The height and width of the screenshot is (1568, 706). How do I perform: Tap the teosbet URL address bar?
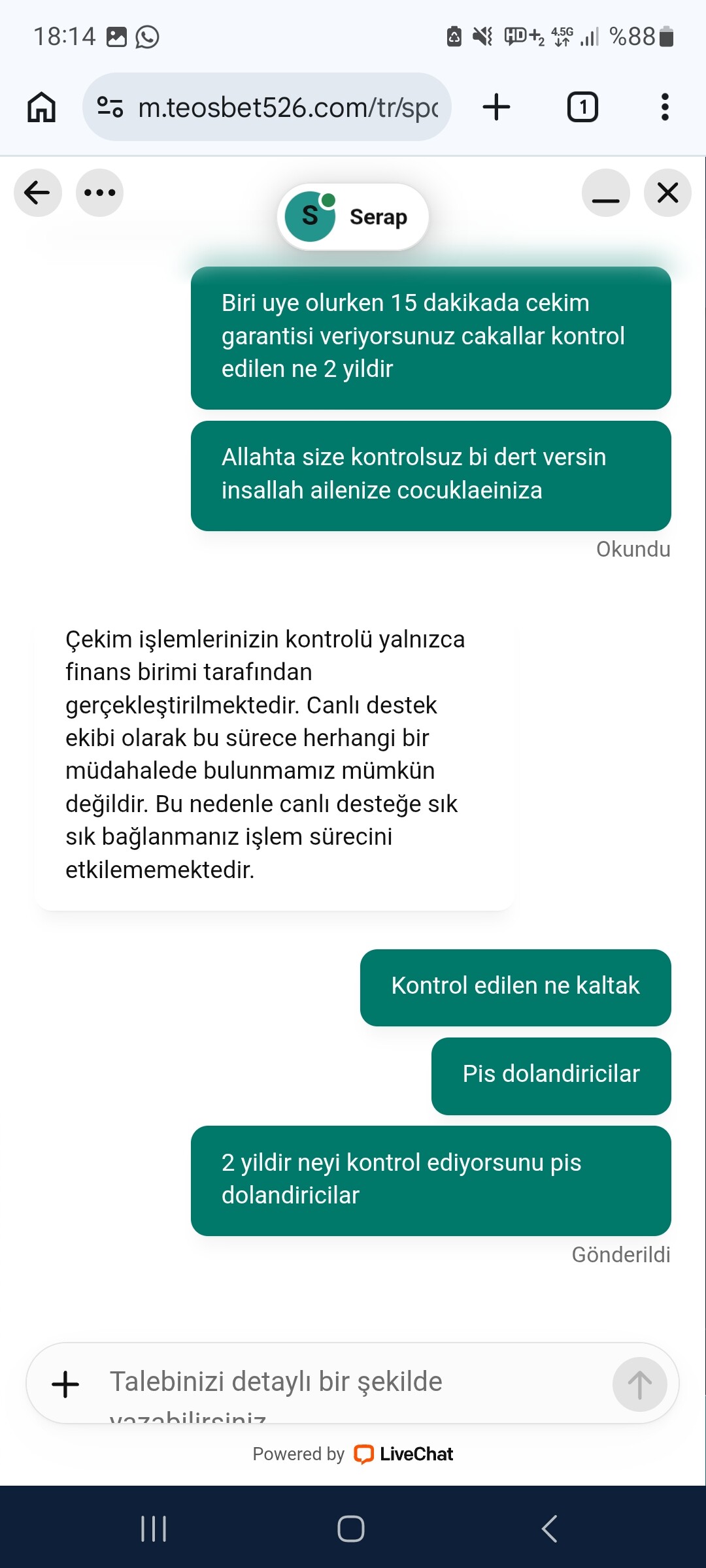coord(267,106)
